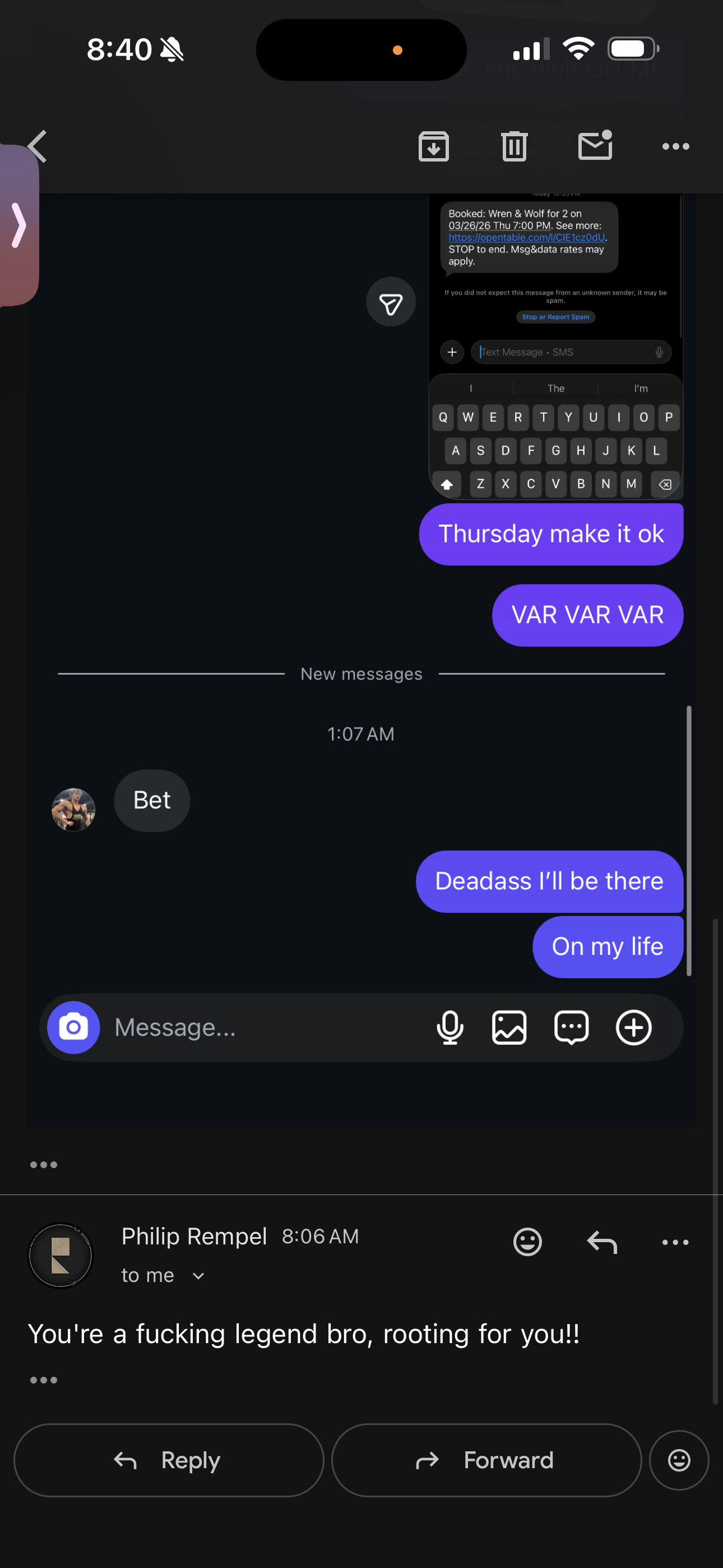This screenshot has height=1568, width=723.
Task: Go back to the inbox
Action: click(38, 147)
